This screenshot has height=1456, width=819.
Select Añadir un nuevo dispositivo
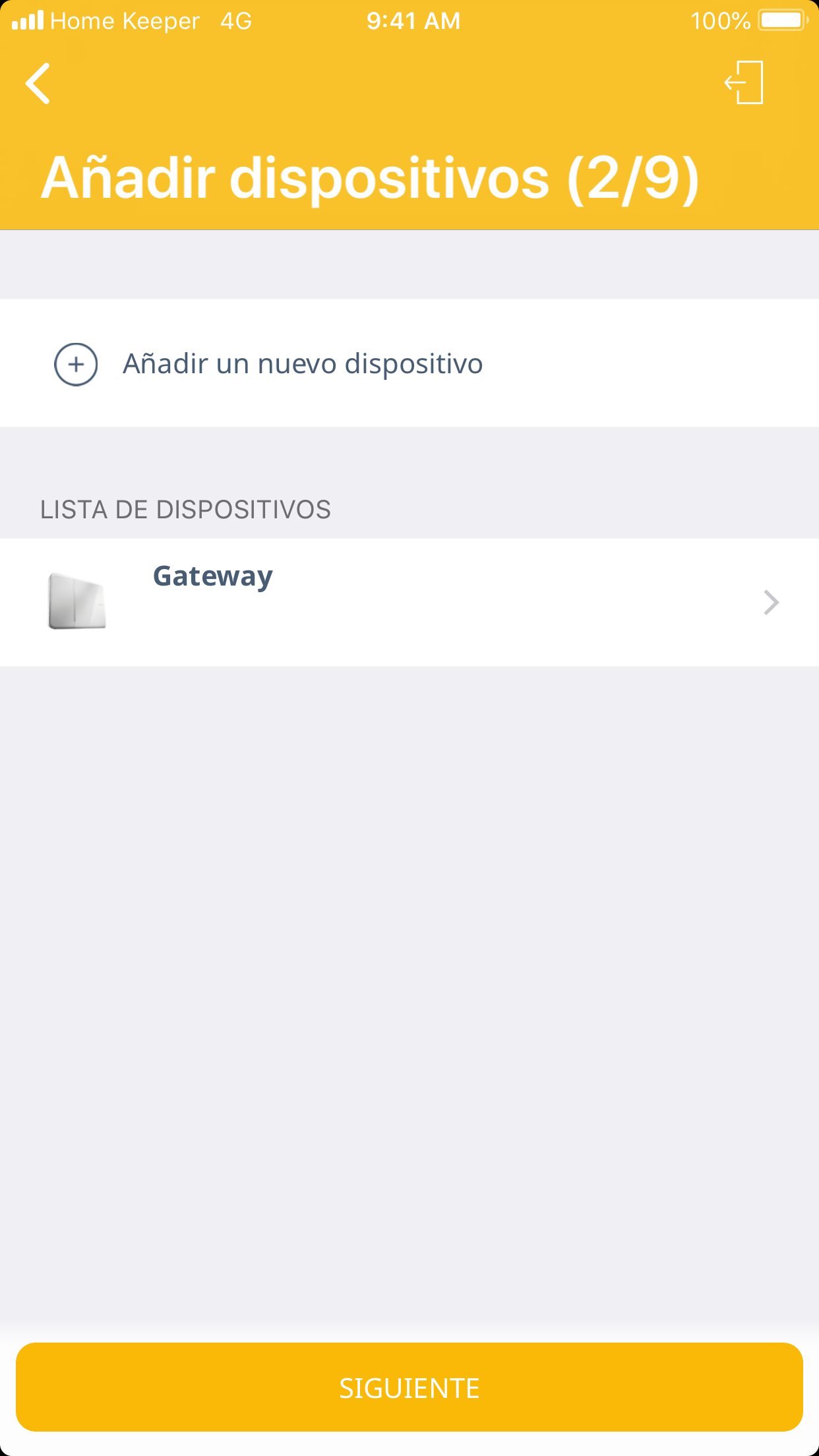[x=302, y=364]
